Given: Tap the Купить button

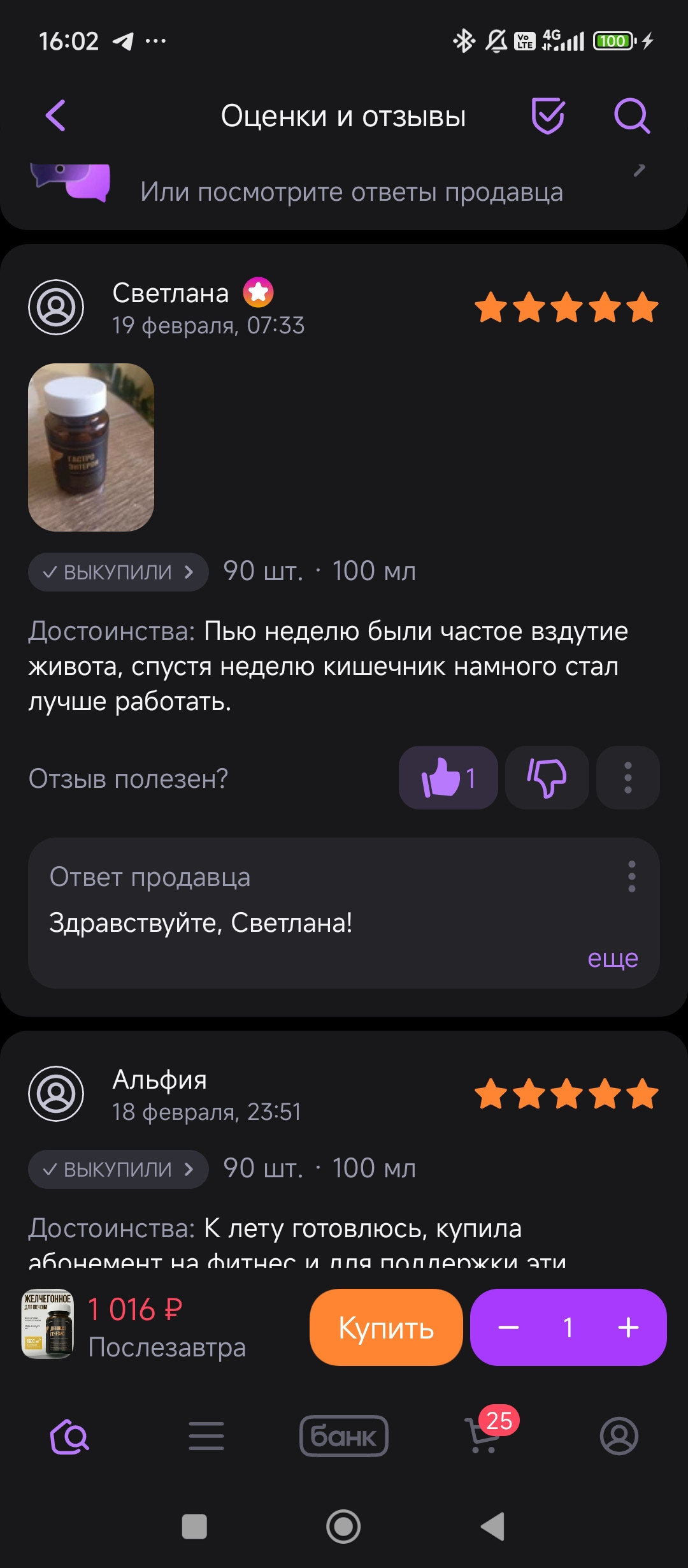Looking at the screenshot, I should coord(386,1328).
